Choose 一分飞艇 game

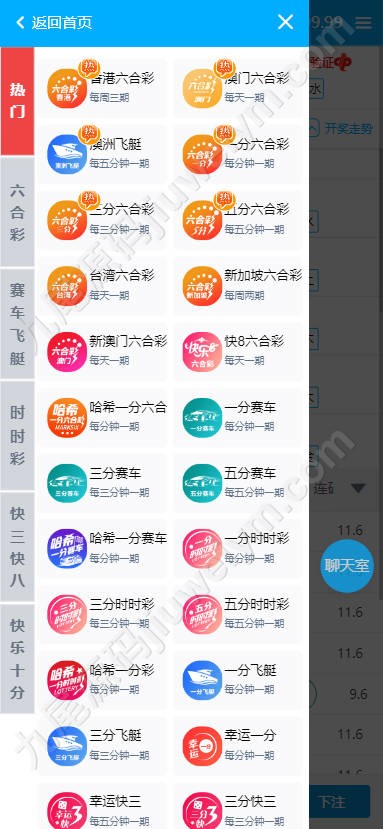[x=239, y=680]
